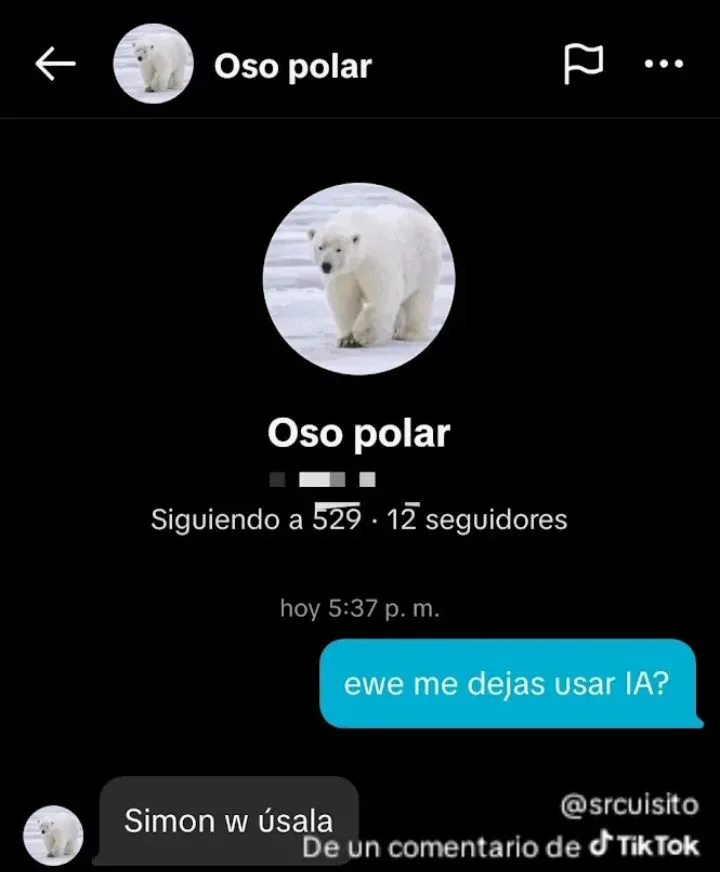
Task: Tap the avatar beside "Simon w úsala" message
Action: tap(53, 834)
